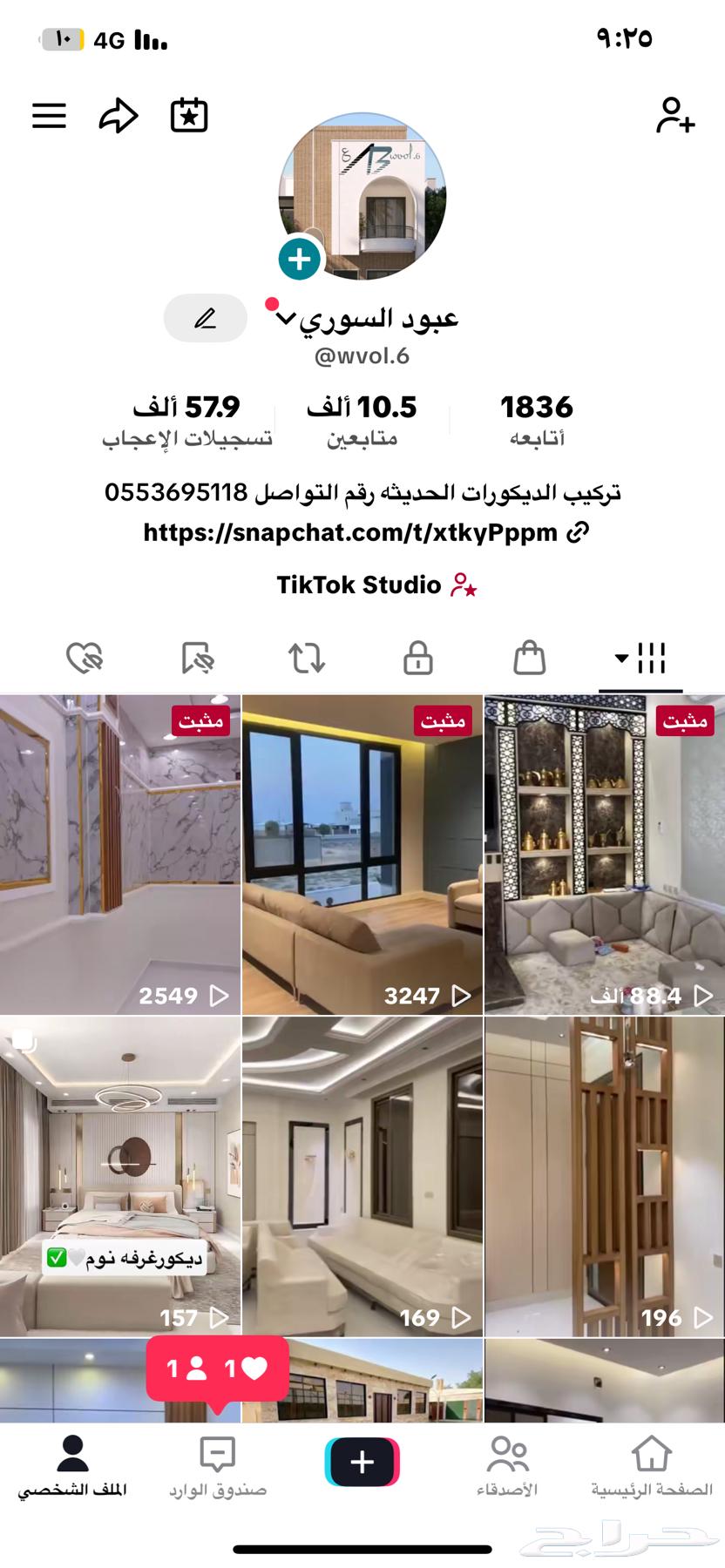The height and width of the screenshot is (1568, 725).
Task: Open the Snapchat link in the bio
Action: tap(351, 531)
